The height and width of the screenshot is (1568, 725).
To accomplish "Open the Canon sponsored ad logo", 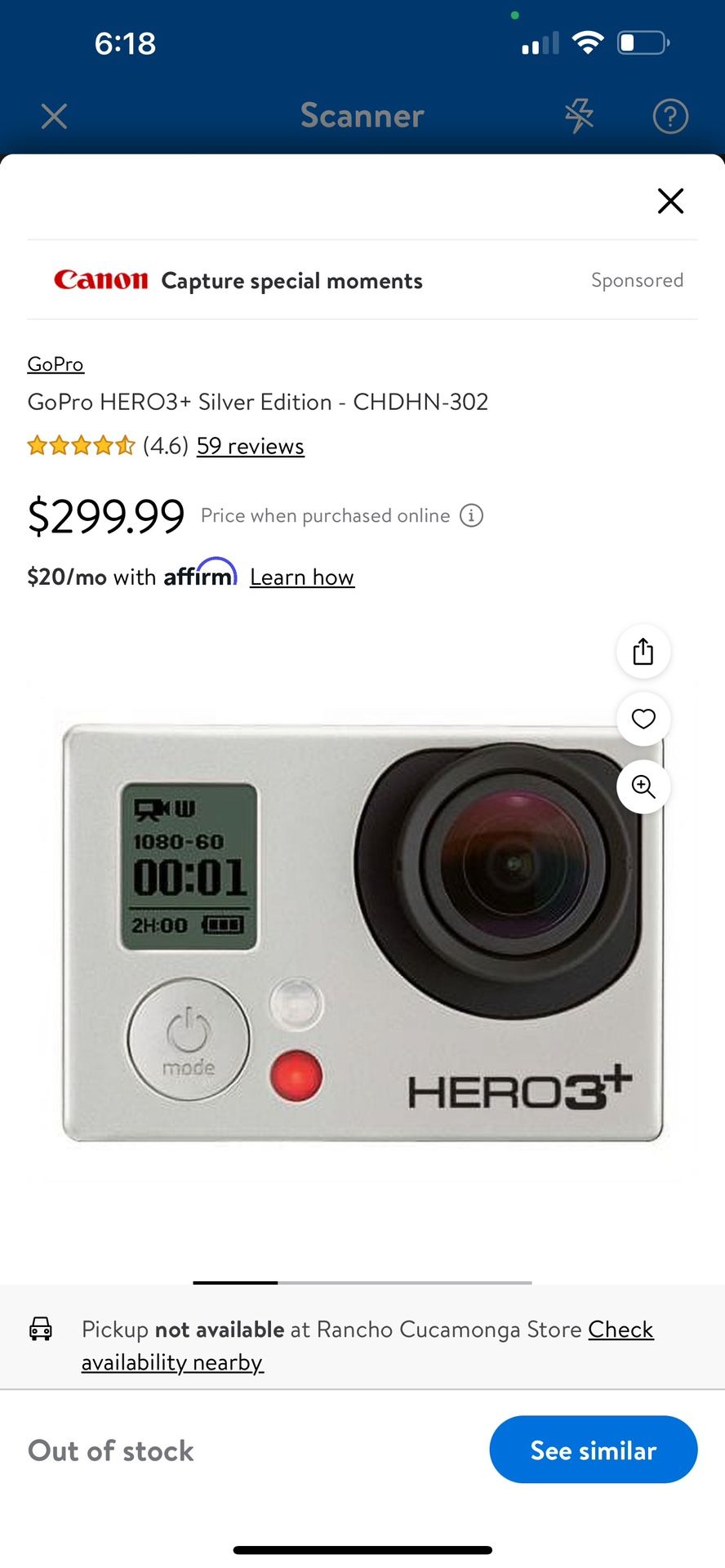I will (100, 280).
